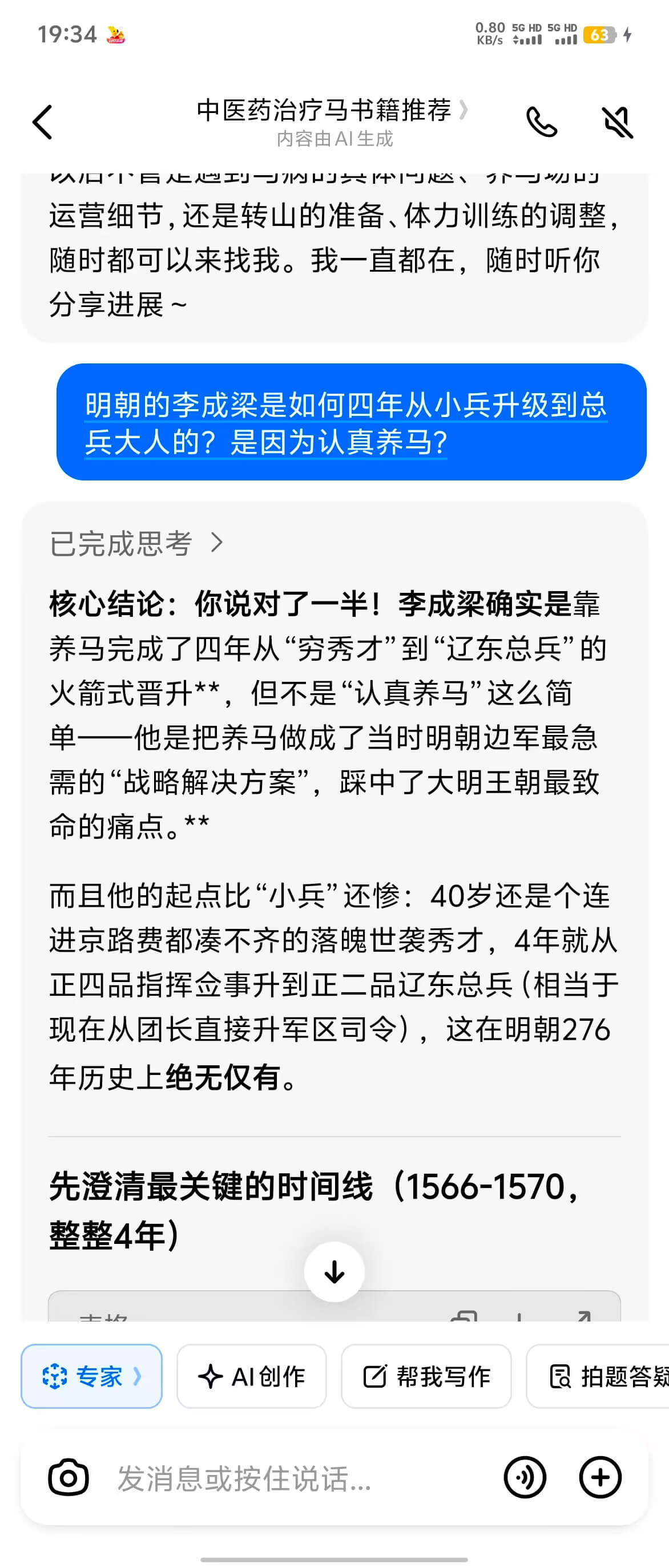Toggle the muted speaker icon
Viewport: 669px width, 1568px height.
tap(616, 122)
